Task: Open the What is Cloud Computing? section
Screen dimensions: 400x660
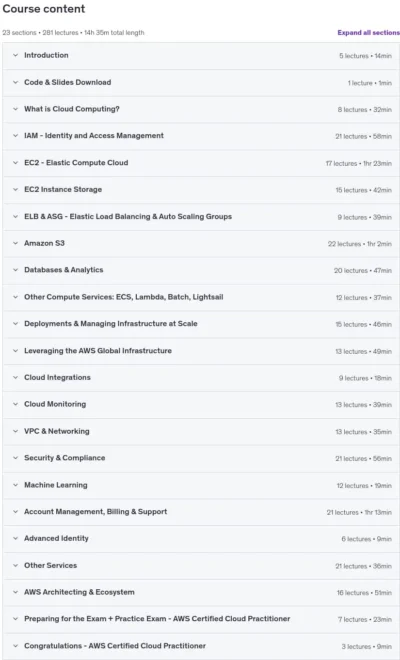Action: (x=201, y=109)
